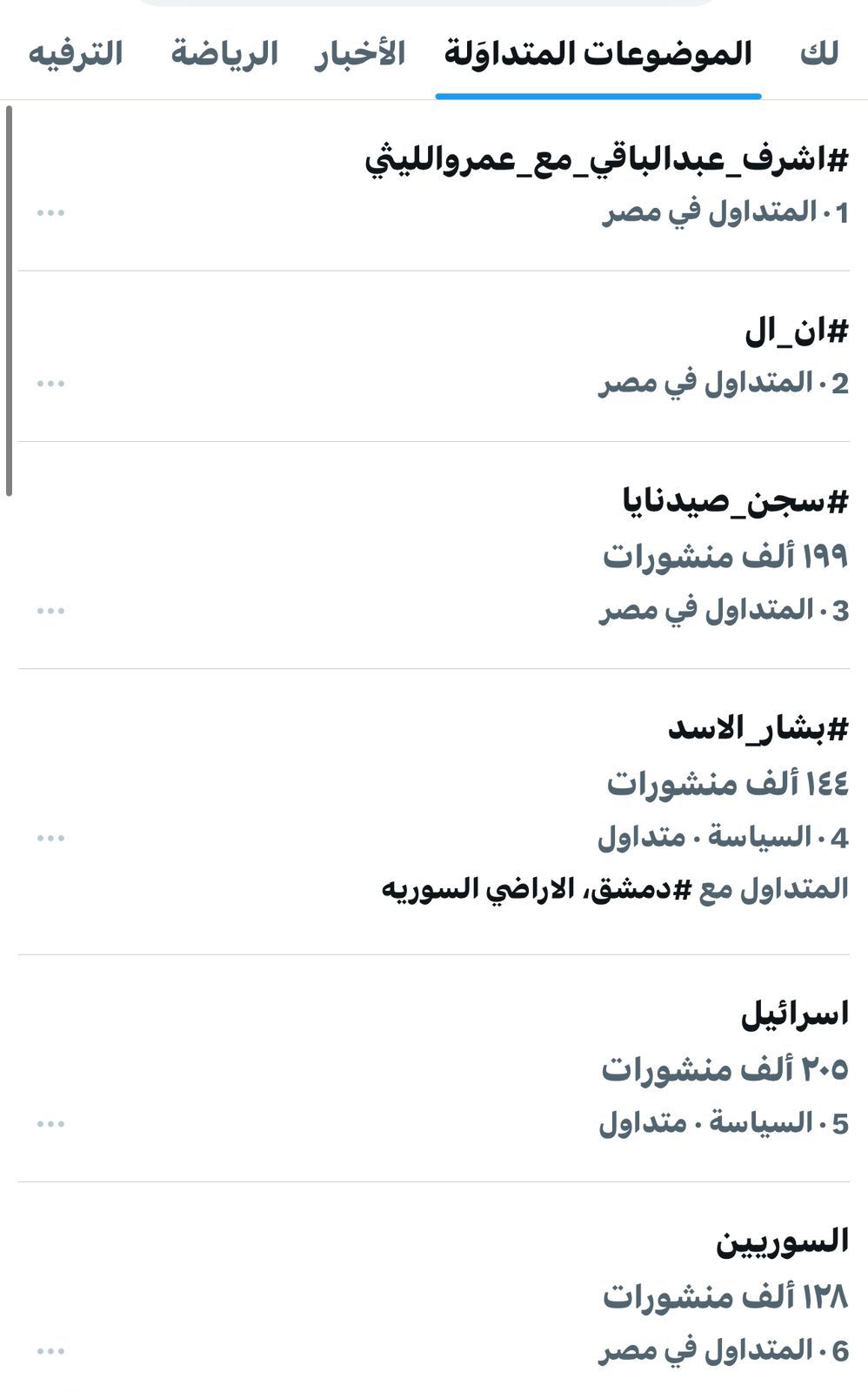Open trend #اشرف_عبدالباقي_مع_عمروالليثي
Viewport: 868px width, 1392px height.
(x=606, y=160)
